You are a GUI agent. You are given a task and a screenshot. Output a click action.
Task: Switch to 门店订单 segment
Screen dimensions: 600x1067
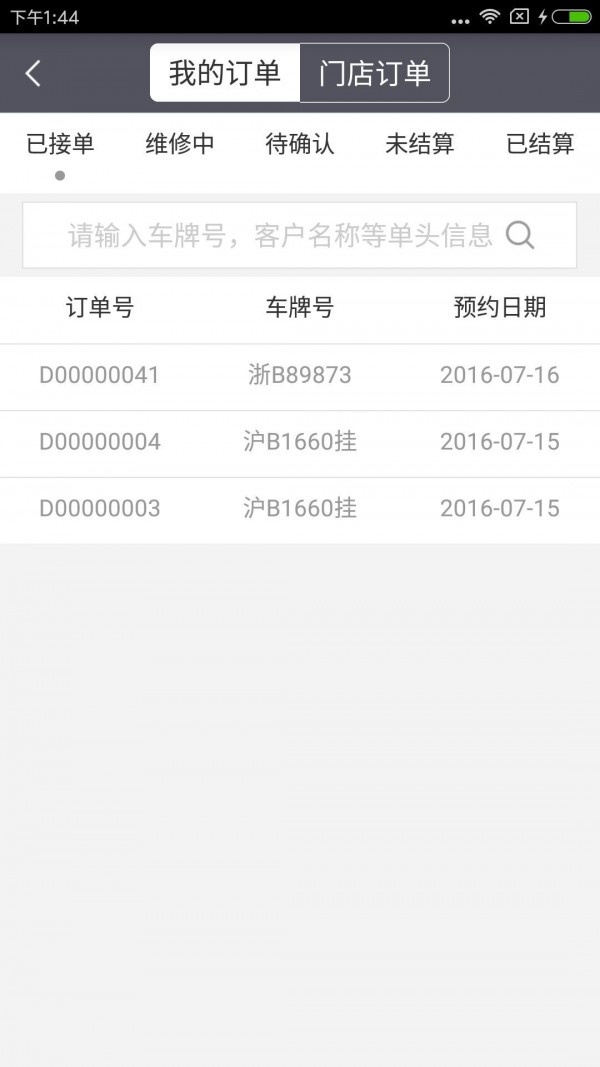click(375, 73)
